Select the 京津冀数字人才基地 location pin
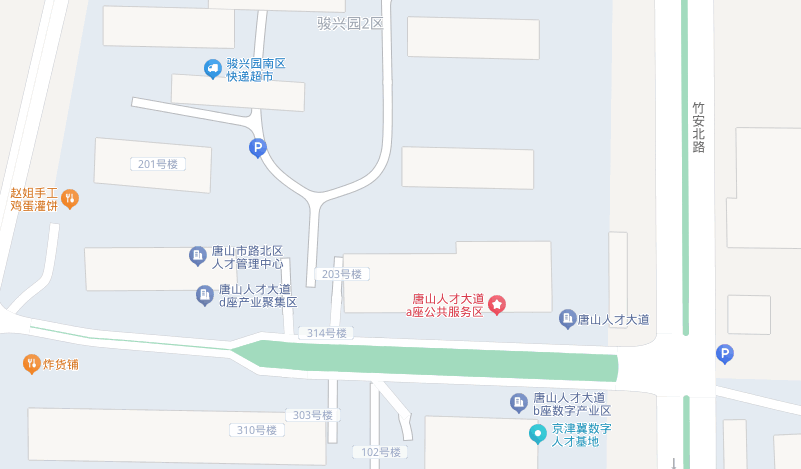This screenshot has height=469, width=801. [x=538, y=434]
